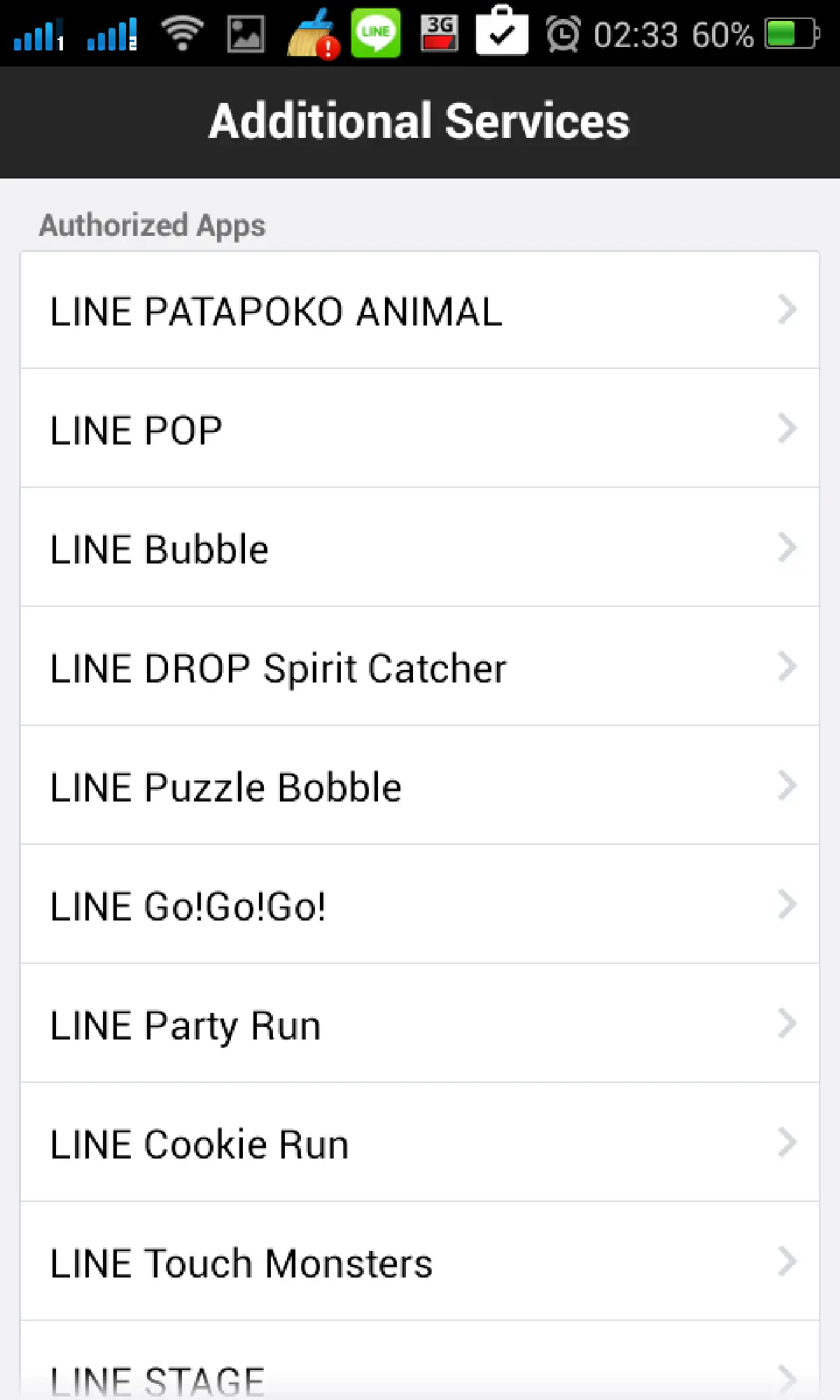Open the LINE Cookie Run chevron arrow

point(787,1144)
